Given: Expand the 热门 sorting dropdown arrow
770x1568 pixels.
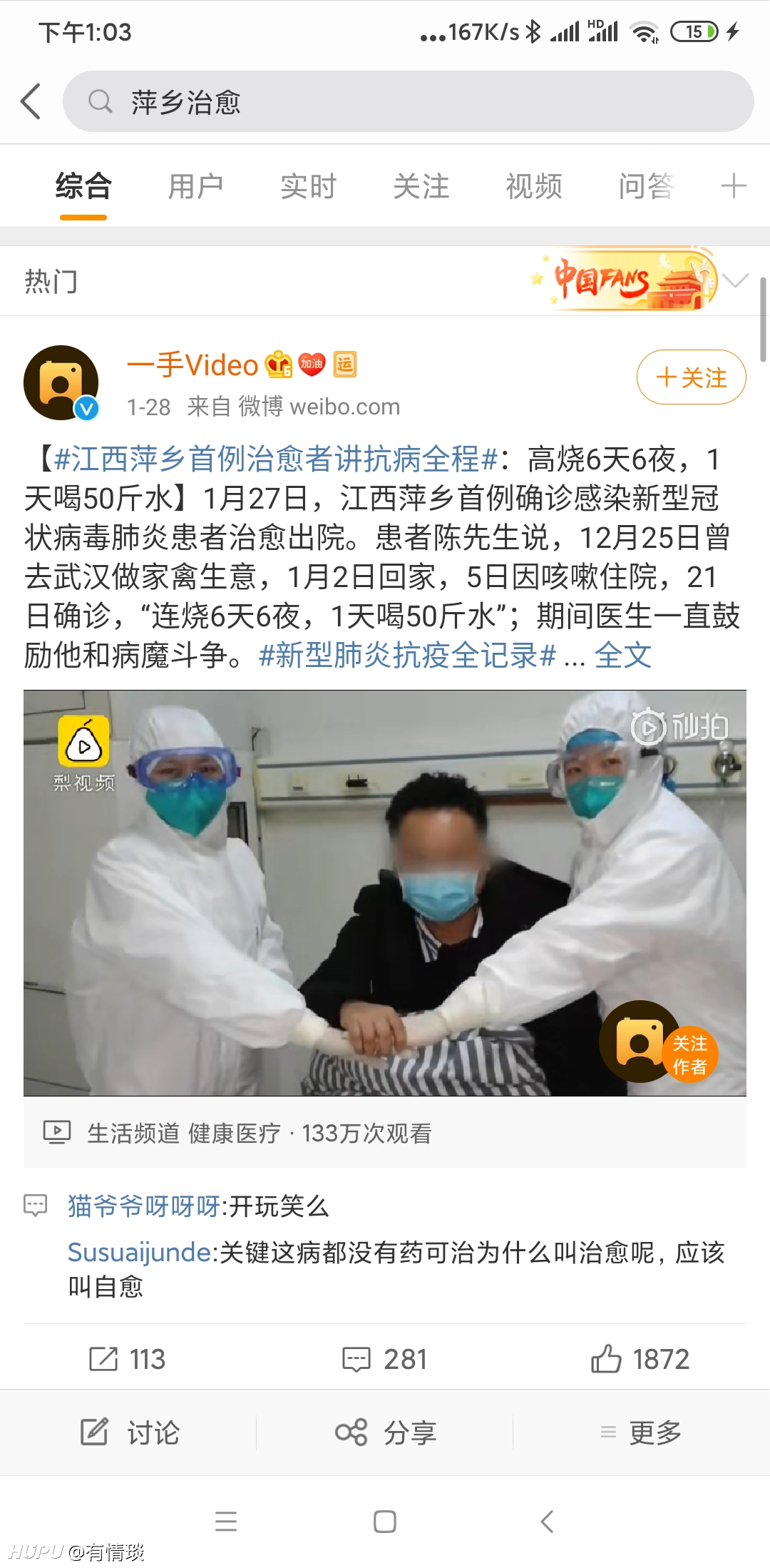Looking at the screenshot, I should coord(736,280).
